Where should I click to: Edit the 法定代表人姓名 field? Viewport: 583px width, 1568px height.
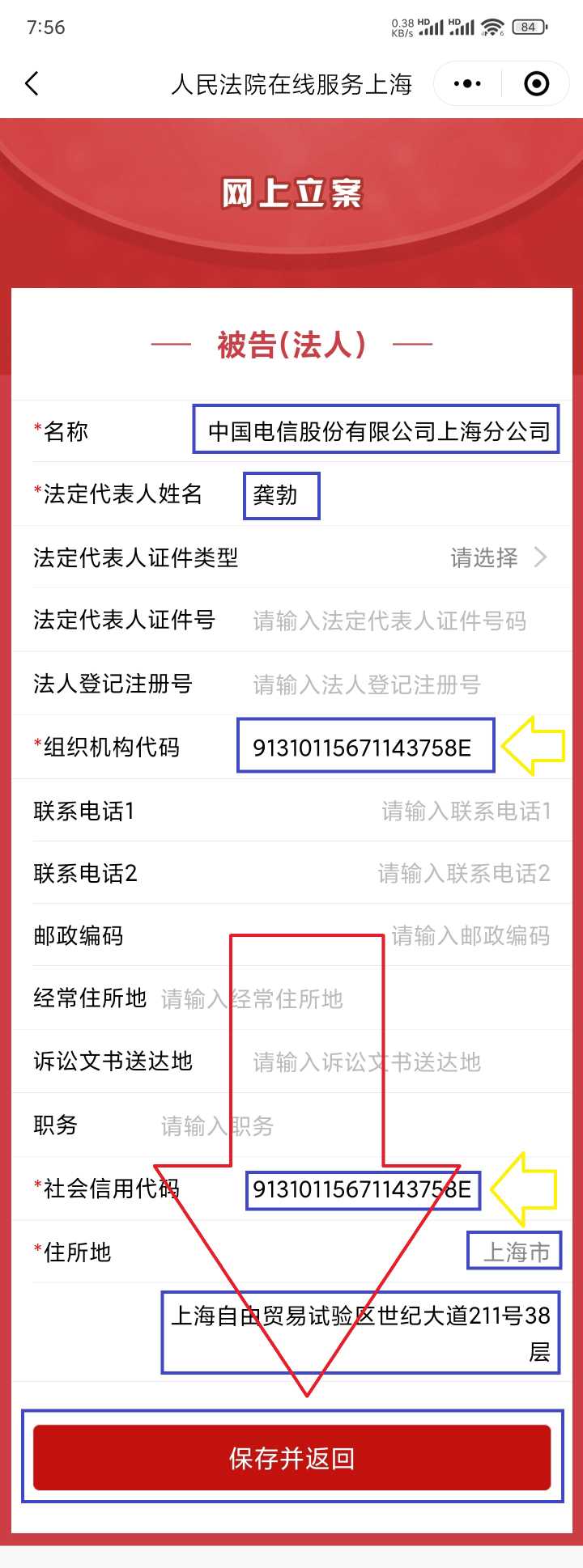click(x=276, y=495)
